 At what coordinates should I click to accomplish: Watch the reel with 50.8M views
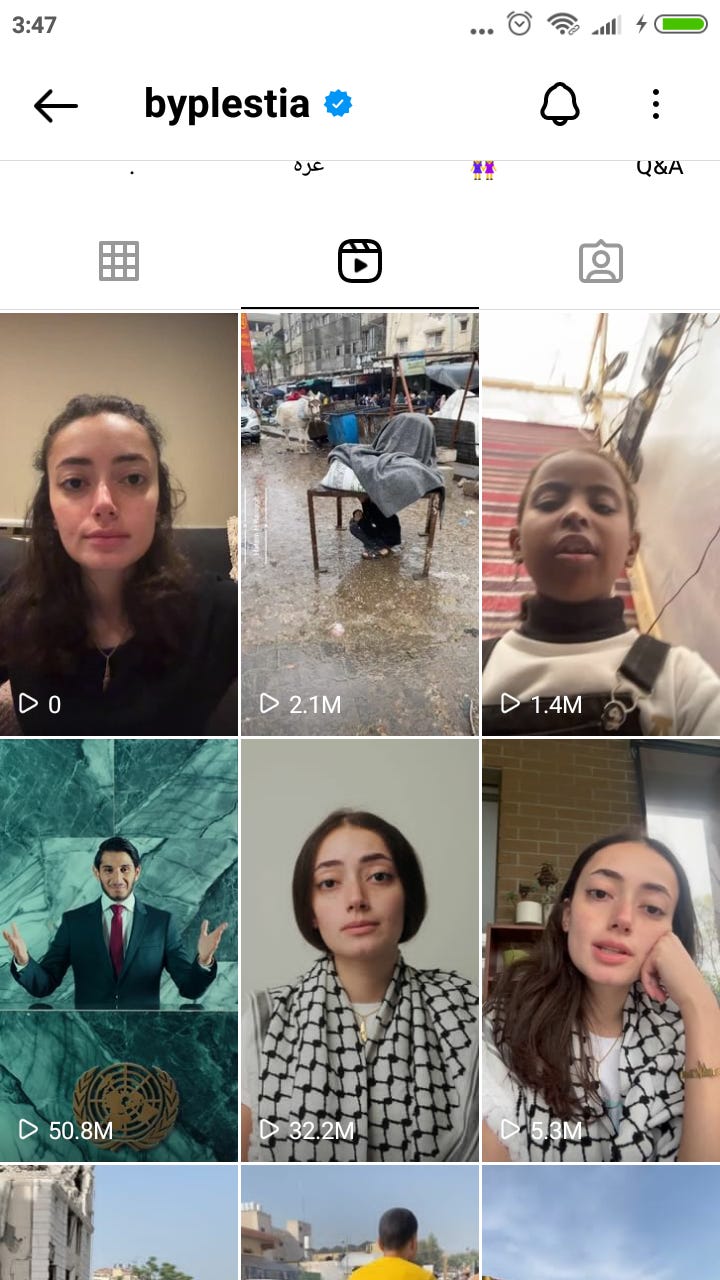pyautogui.click(x=119, y=950)
